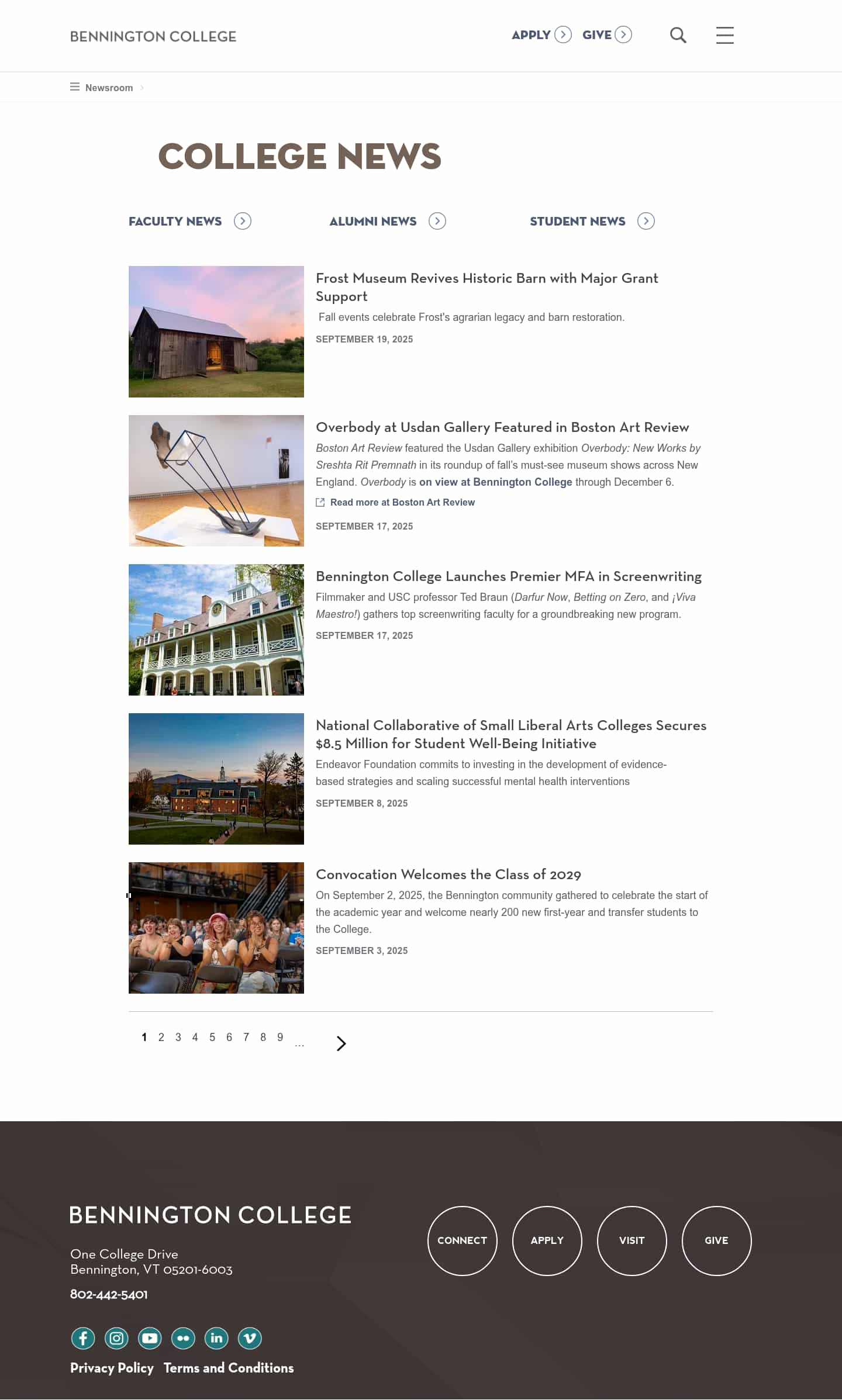842x1400 pixels.
Task: Go to page 2 of the news list
Action: (x=161, y=1038)
